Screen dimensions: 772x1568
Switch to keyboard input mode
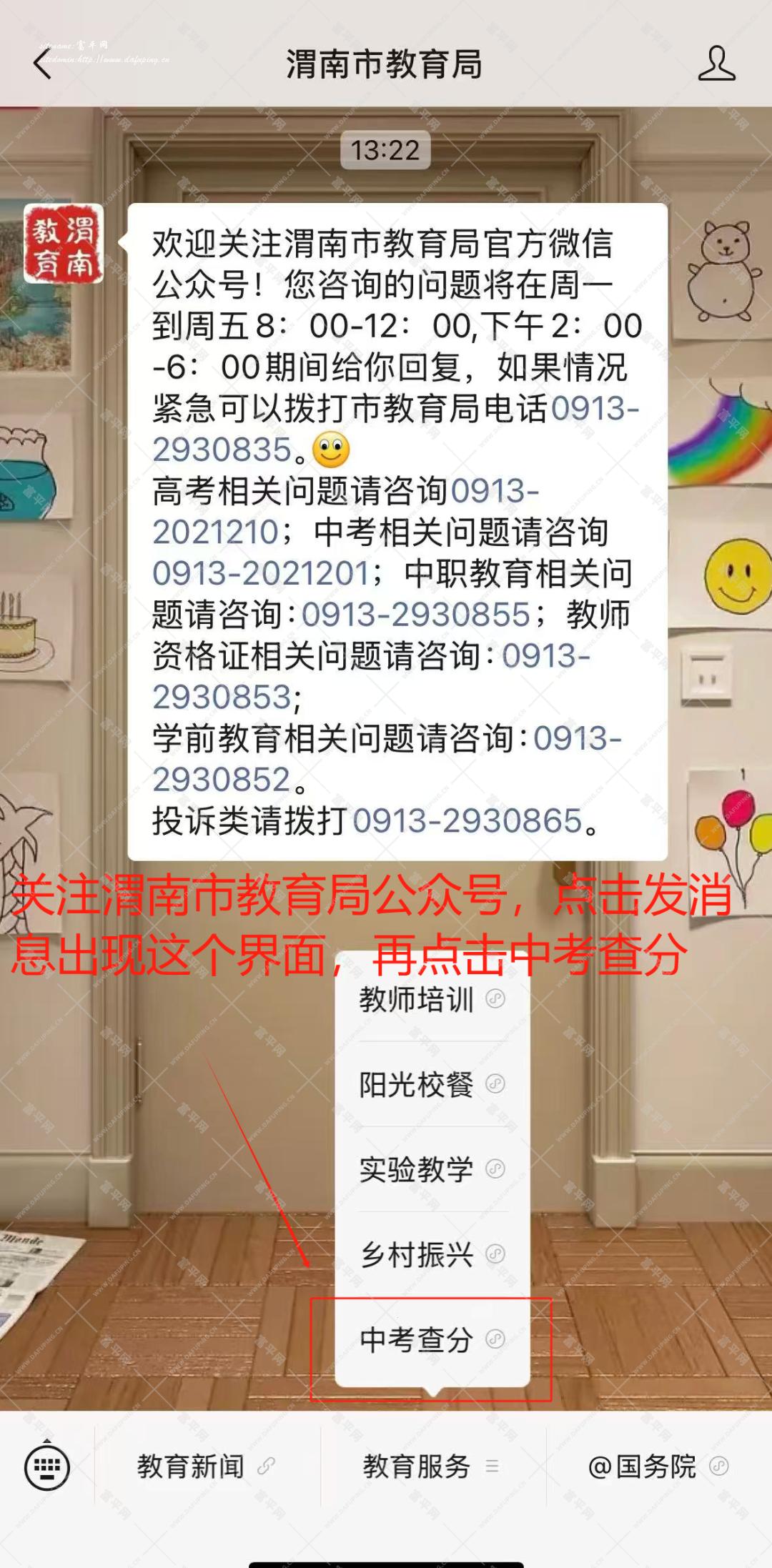[47, 1467]
